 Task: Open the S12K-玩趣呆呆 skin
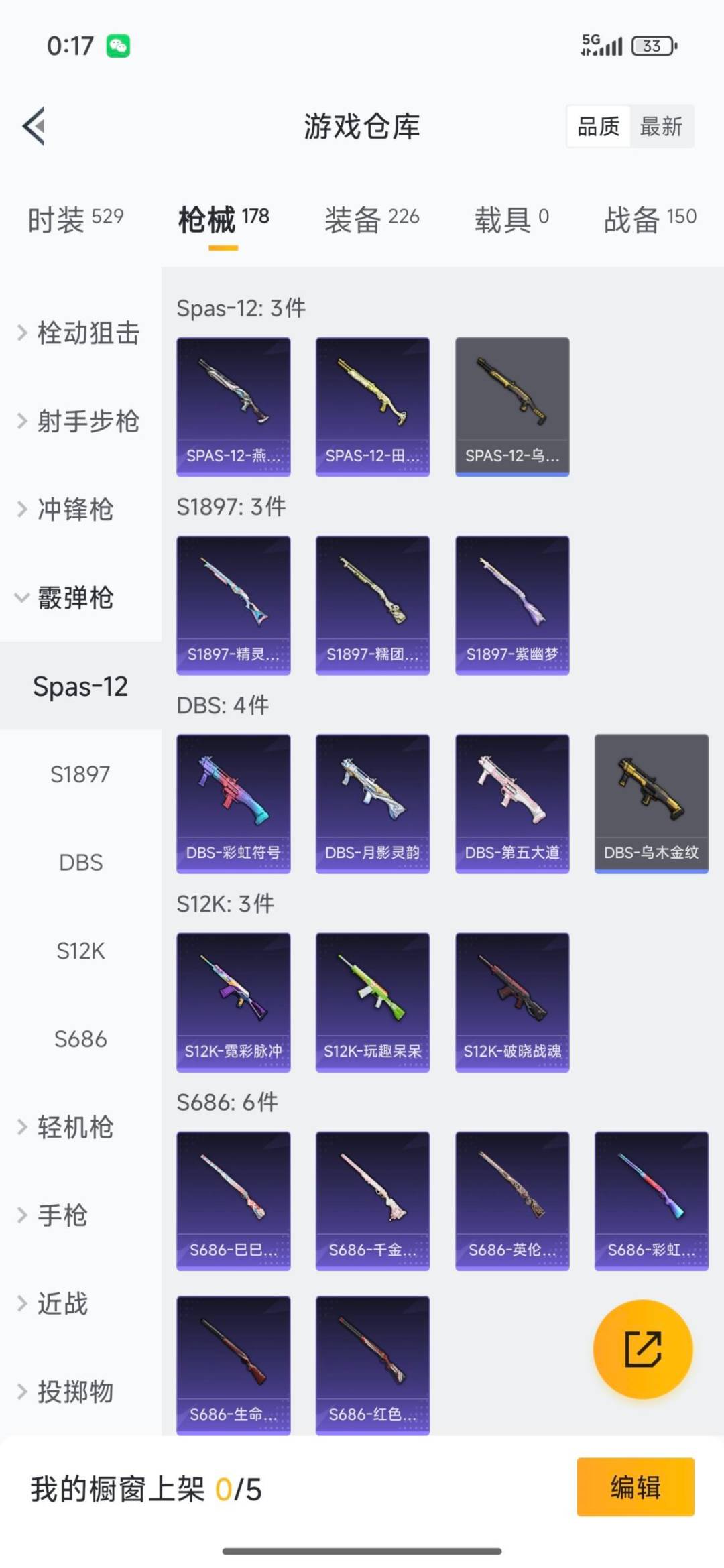pos(373,1000)
